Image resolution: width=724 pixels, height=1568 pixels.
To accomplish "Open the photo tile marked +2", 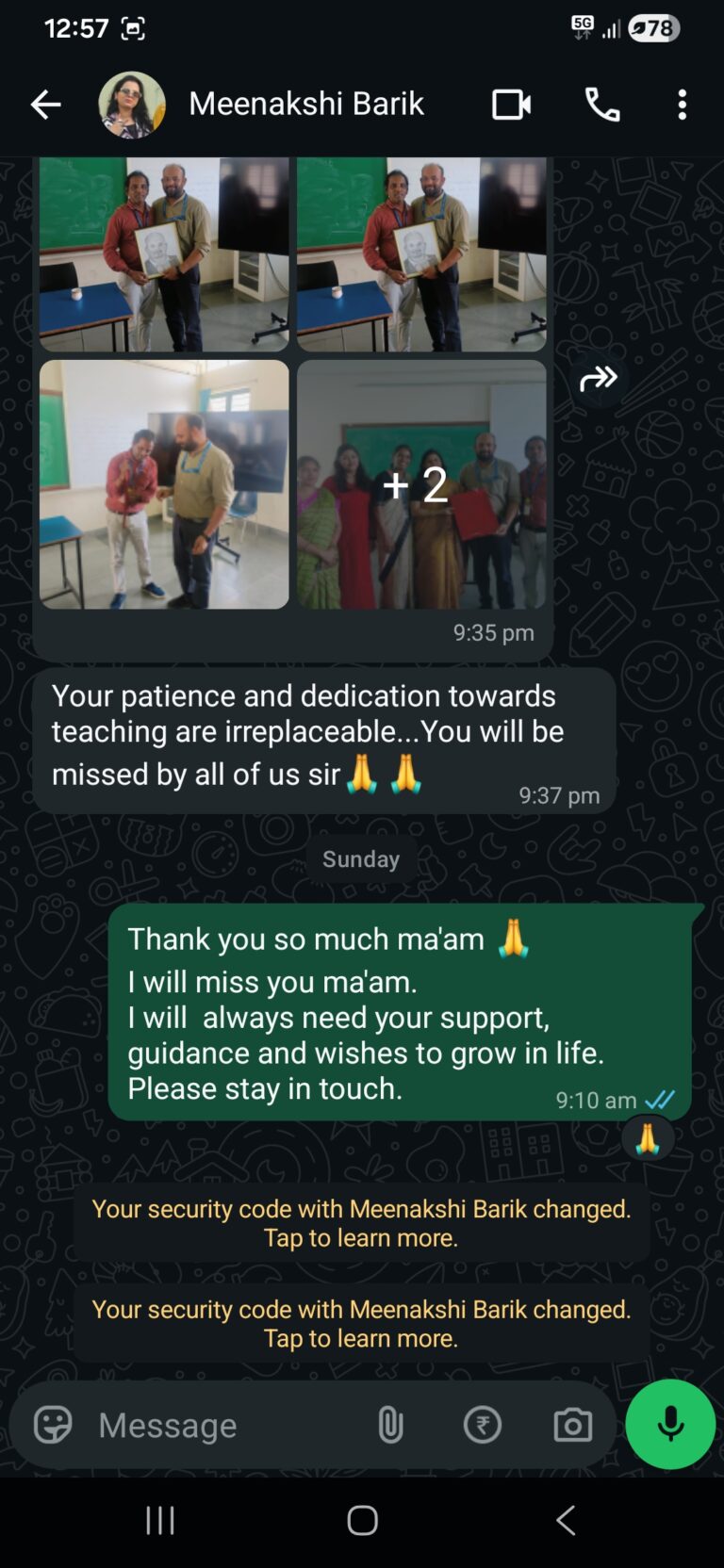I will (x=421, y=484).
